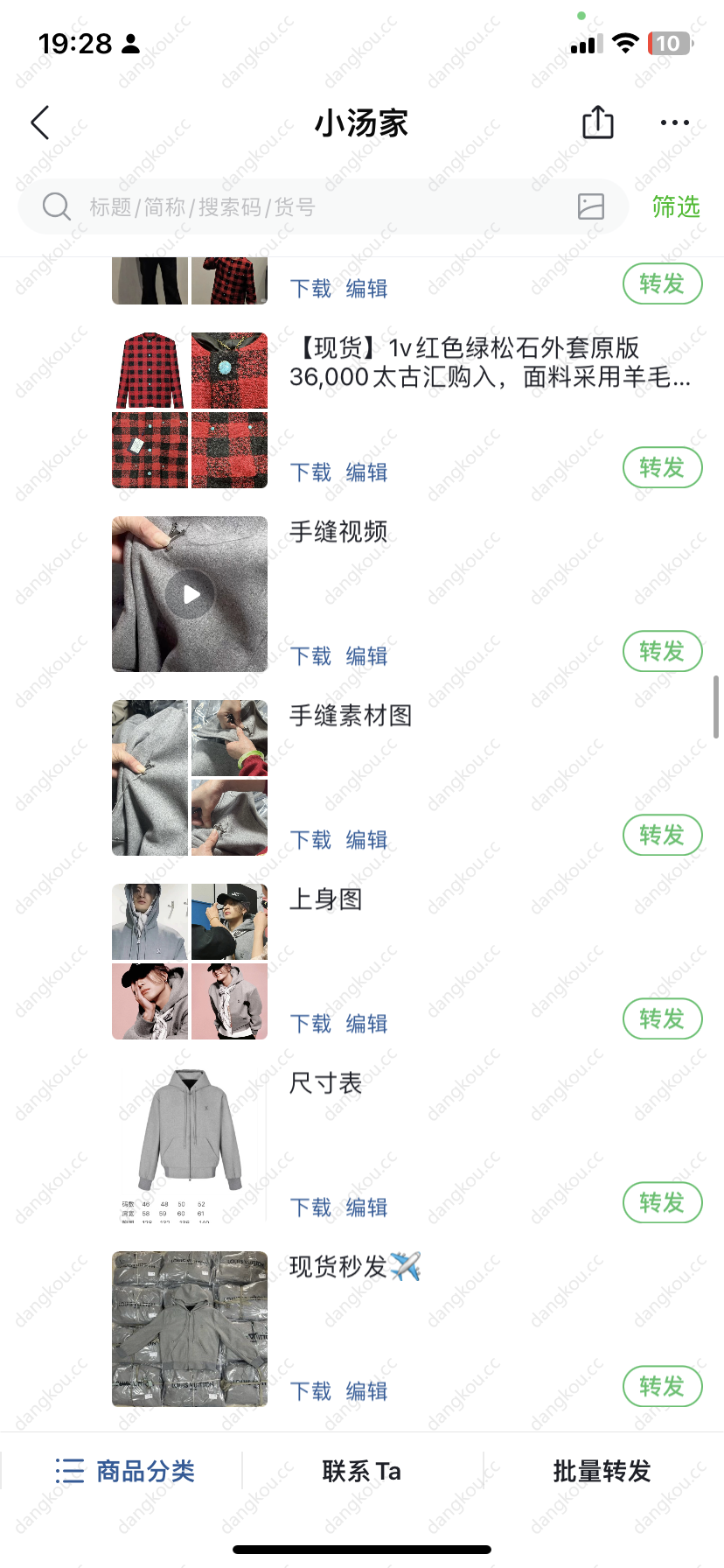Download the 手缝素材图 item

(x=310, y=840)
